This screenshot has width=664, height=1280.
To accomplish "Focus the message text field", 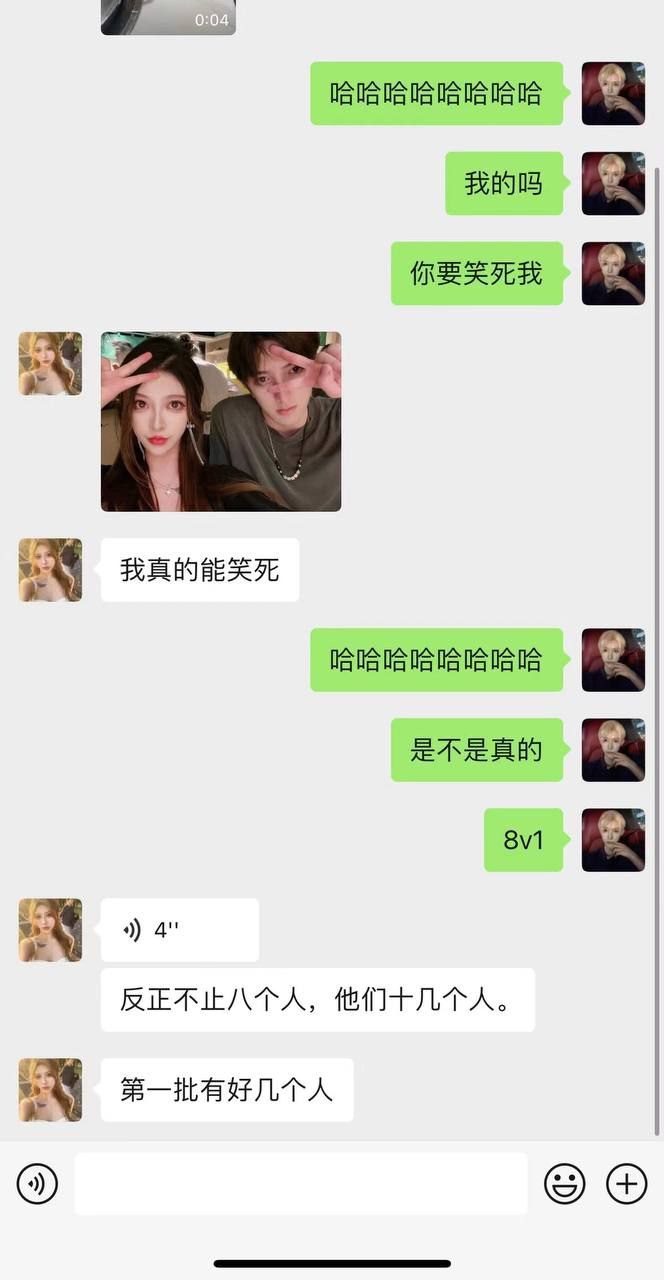I will tap(300, 1184).
